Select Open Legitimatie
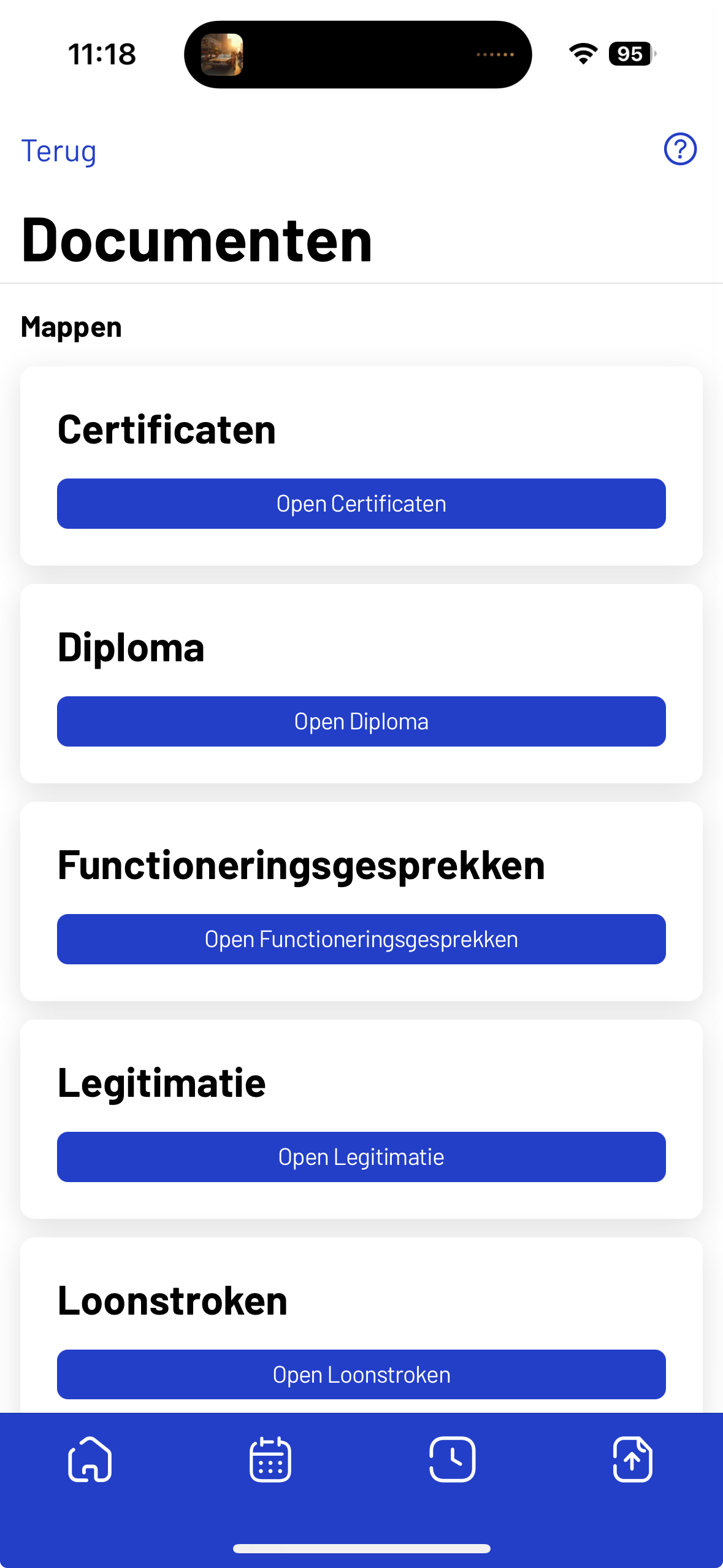This screenshot has height=1568, width=723. 361,1157
